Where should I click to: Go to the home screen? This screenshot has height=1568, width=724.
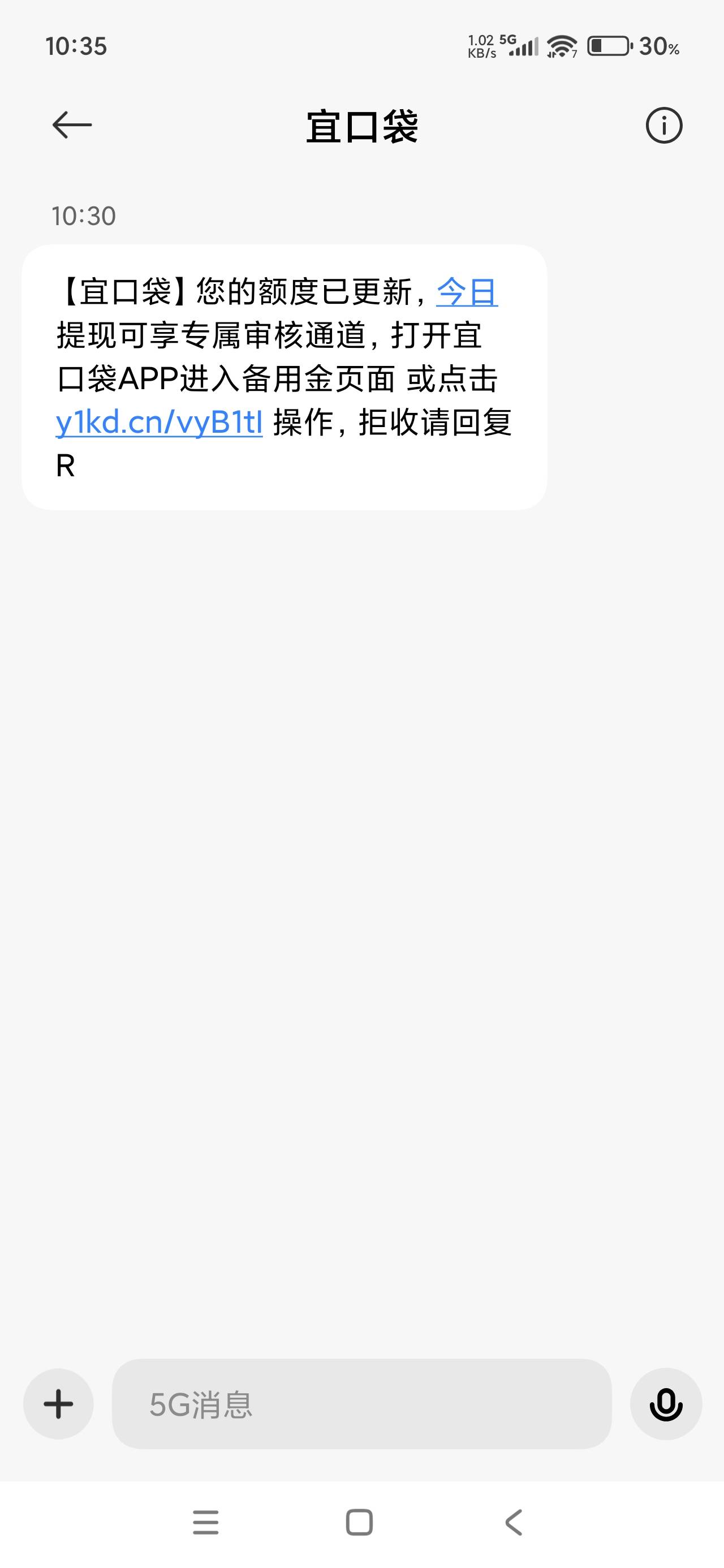(359, 1522)
